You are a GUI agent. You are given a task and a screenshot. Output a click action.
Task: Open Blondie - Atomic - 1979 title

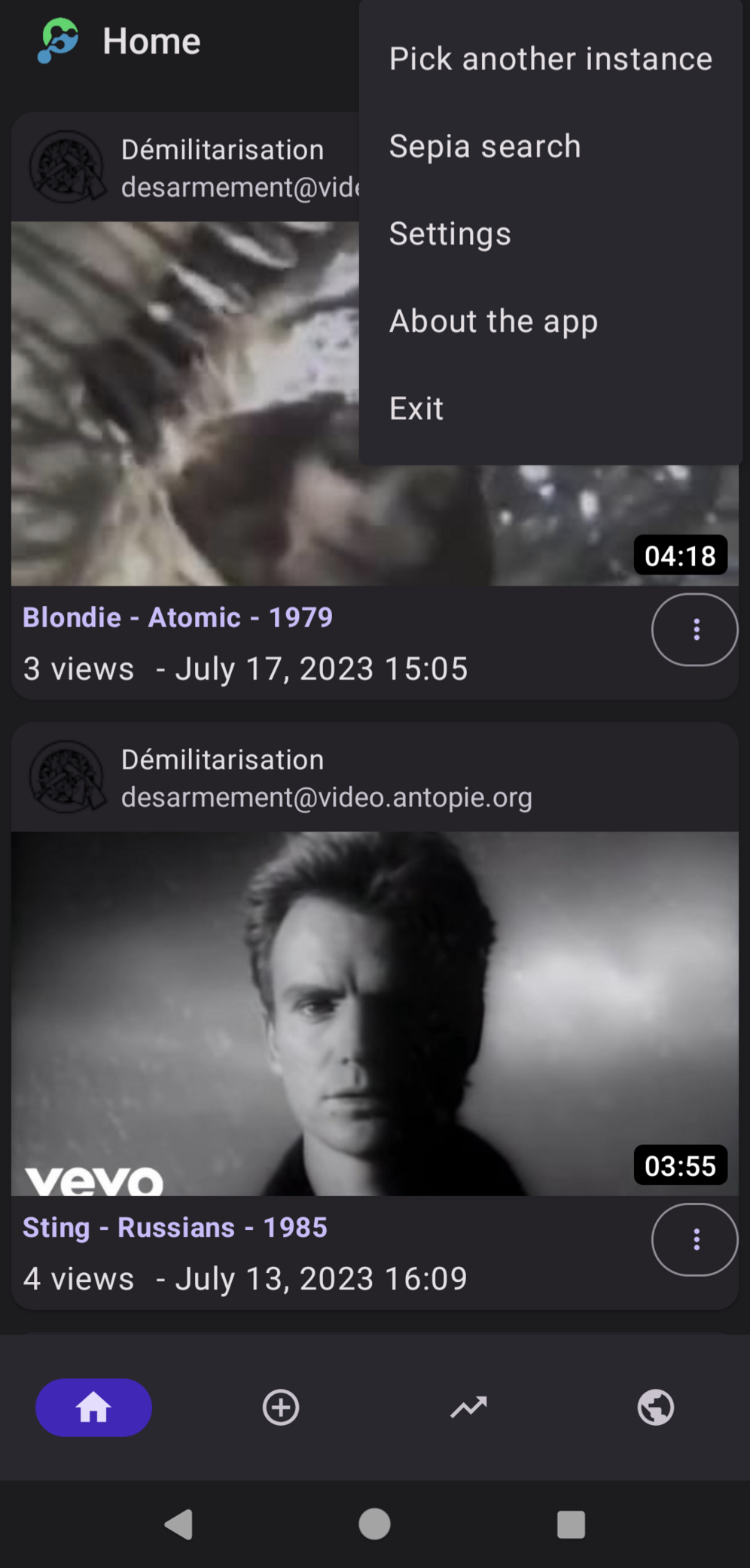coord(178,617)
